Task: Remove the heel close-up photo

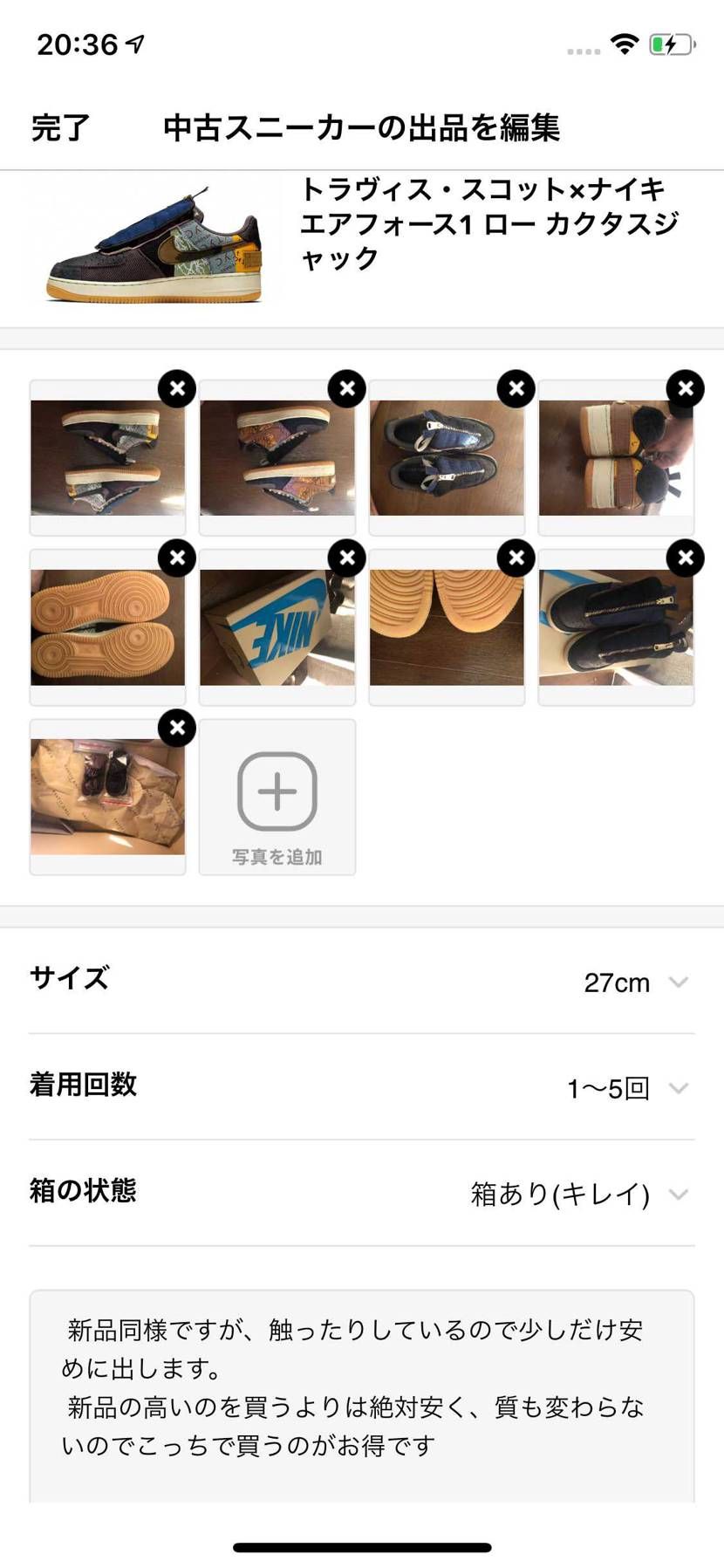Action: 684,389
